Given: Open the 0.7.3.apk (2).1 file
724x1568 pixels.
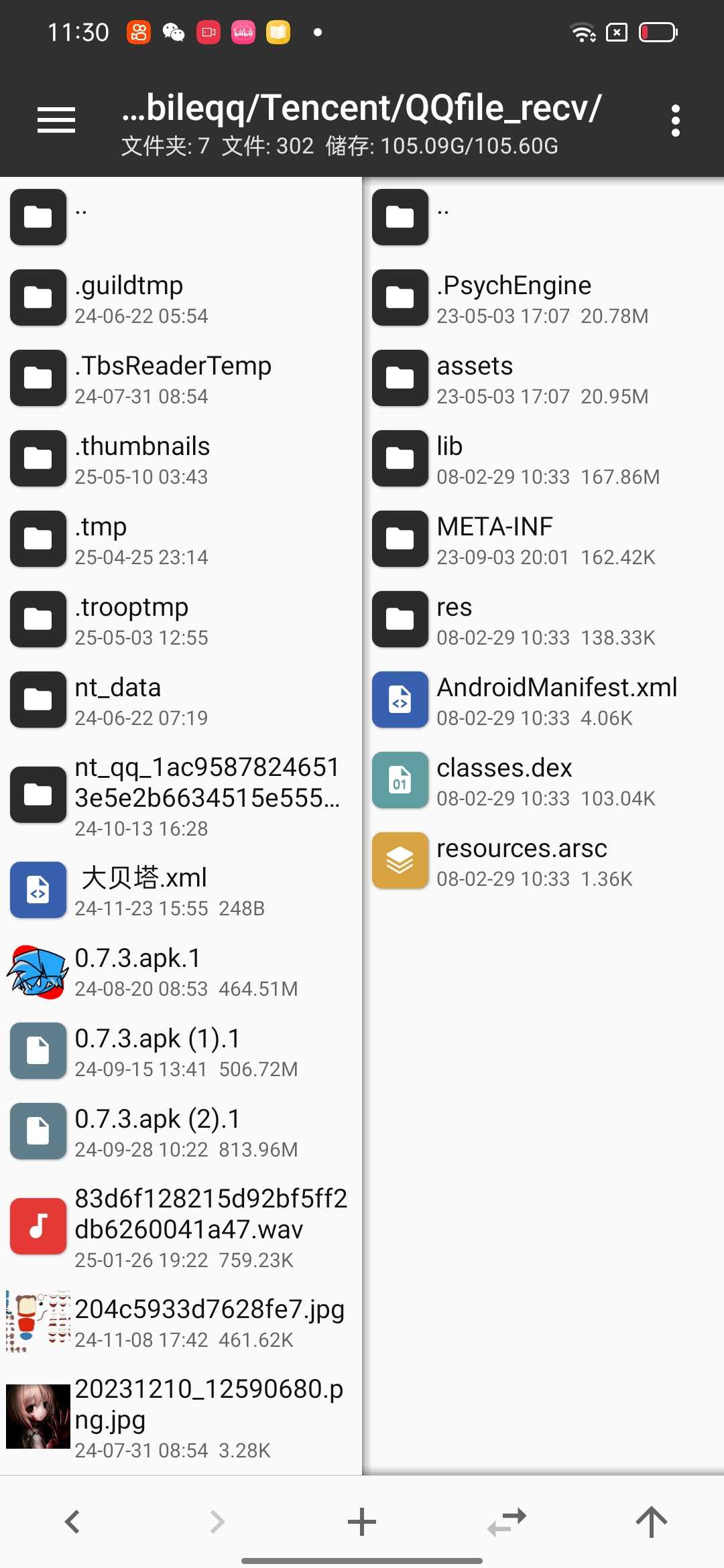Looking at the screenshot, I should click(181, 1132).
